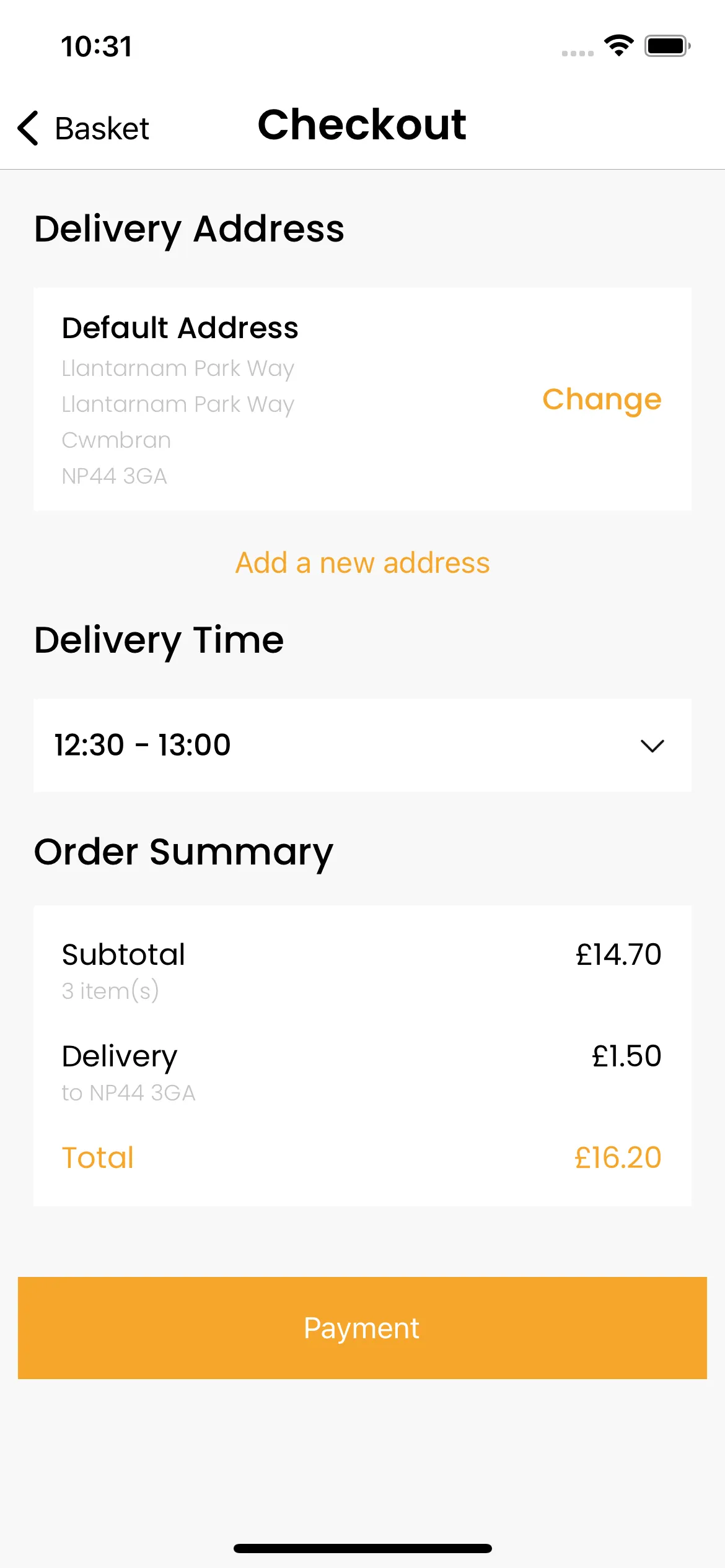
Task: Tap the home indicator bar
Action: tap(362, 1547)
